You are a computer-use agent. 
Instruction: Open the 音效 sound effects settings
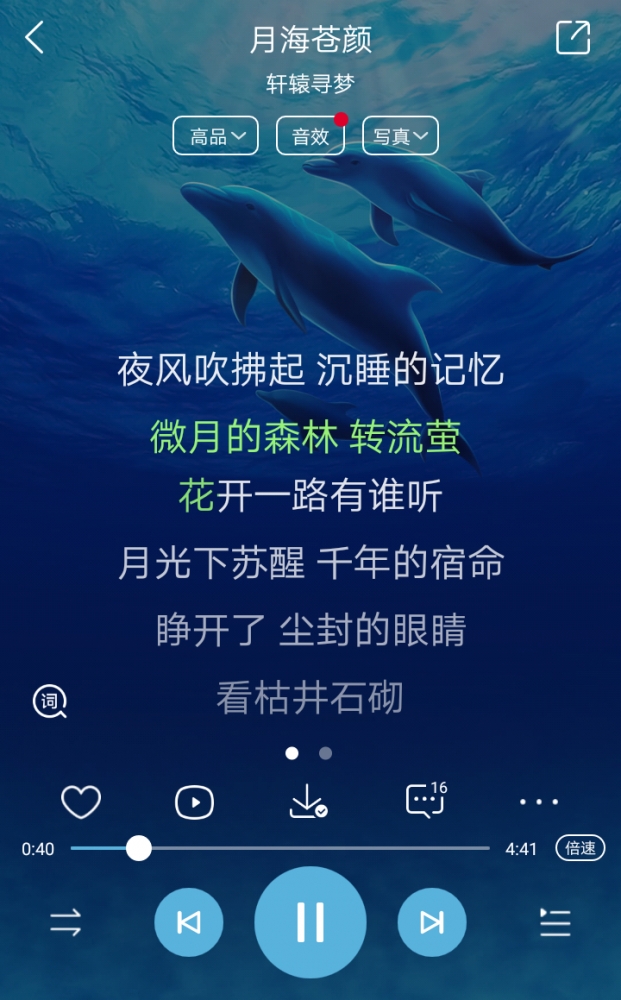pyautogui.click(x=310, y=136)
